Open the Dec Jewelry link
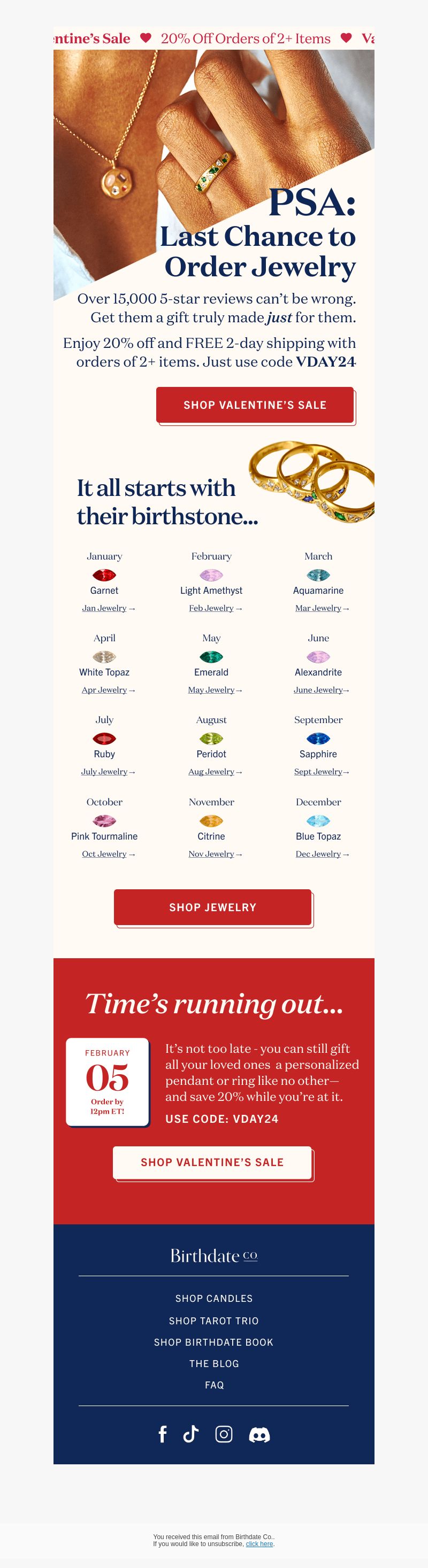Image resolution: width=428 pixels, height=1568 pixels. point(318,854)
